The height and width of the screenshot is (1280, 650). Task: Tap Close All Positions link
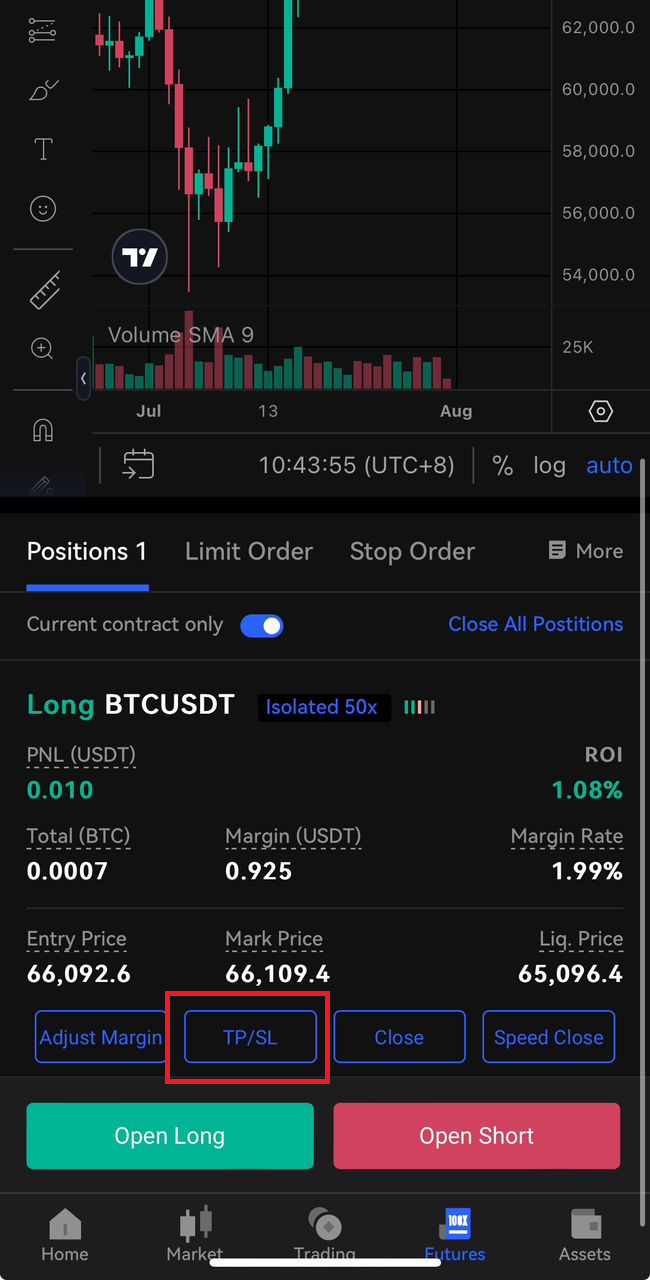pos(535,624)
